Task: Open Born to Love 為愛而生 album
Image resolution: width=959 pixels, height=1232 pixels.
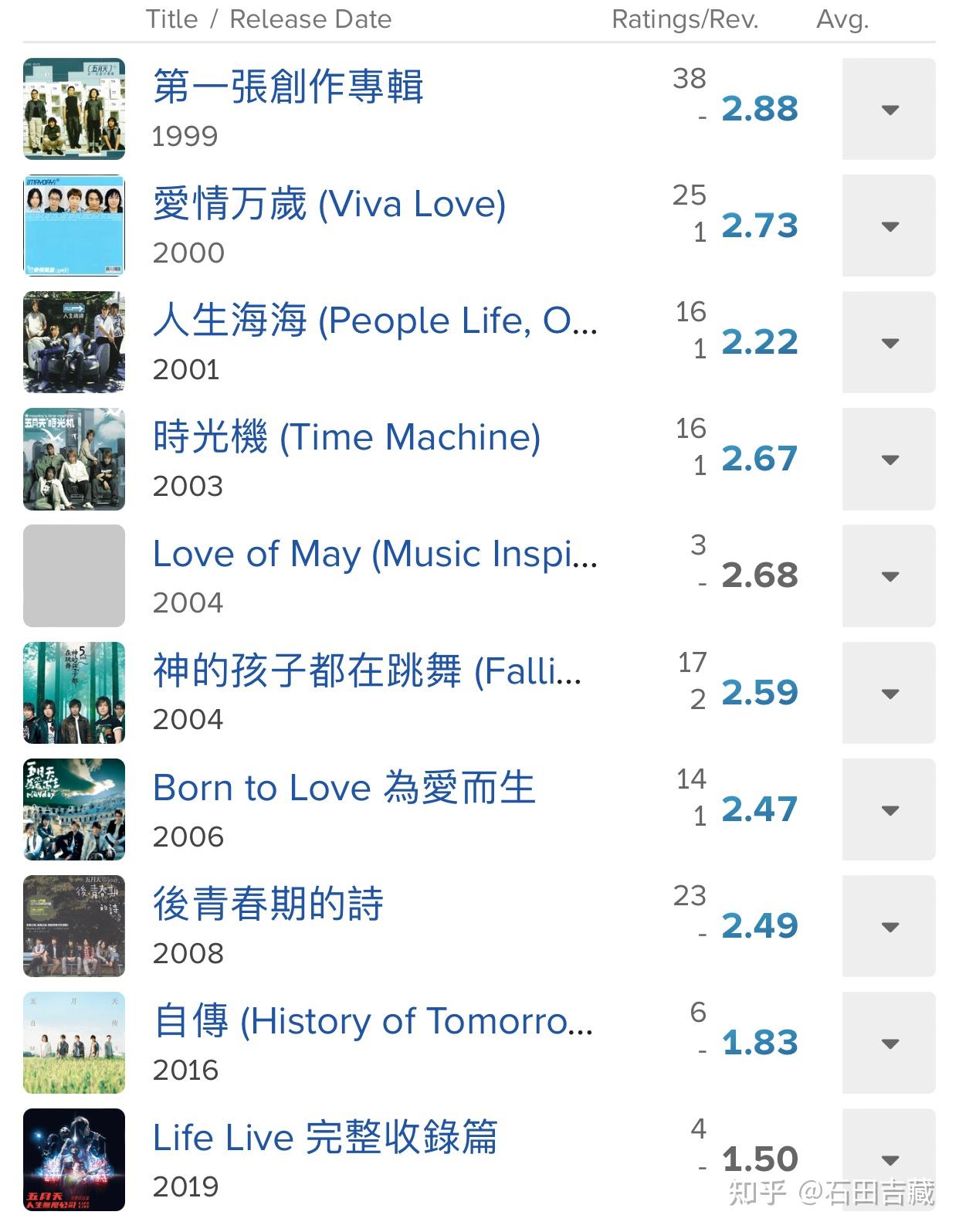Action: coord(344,788)
